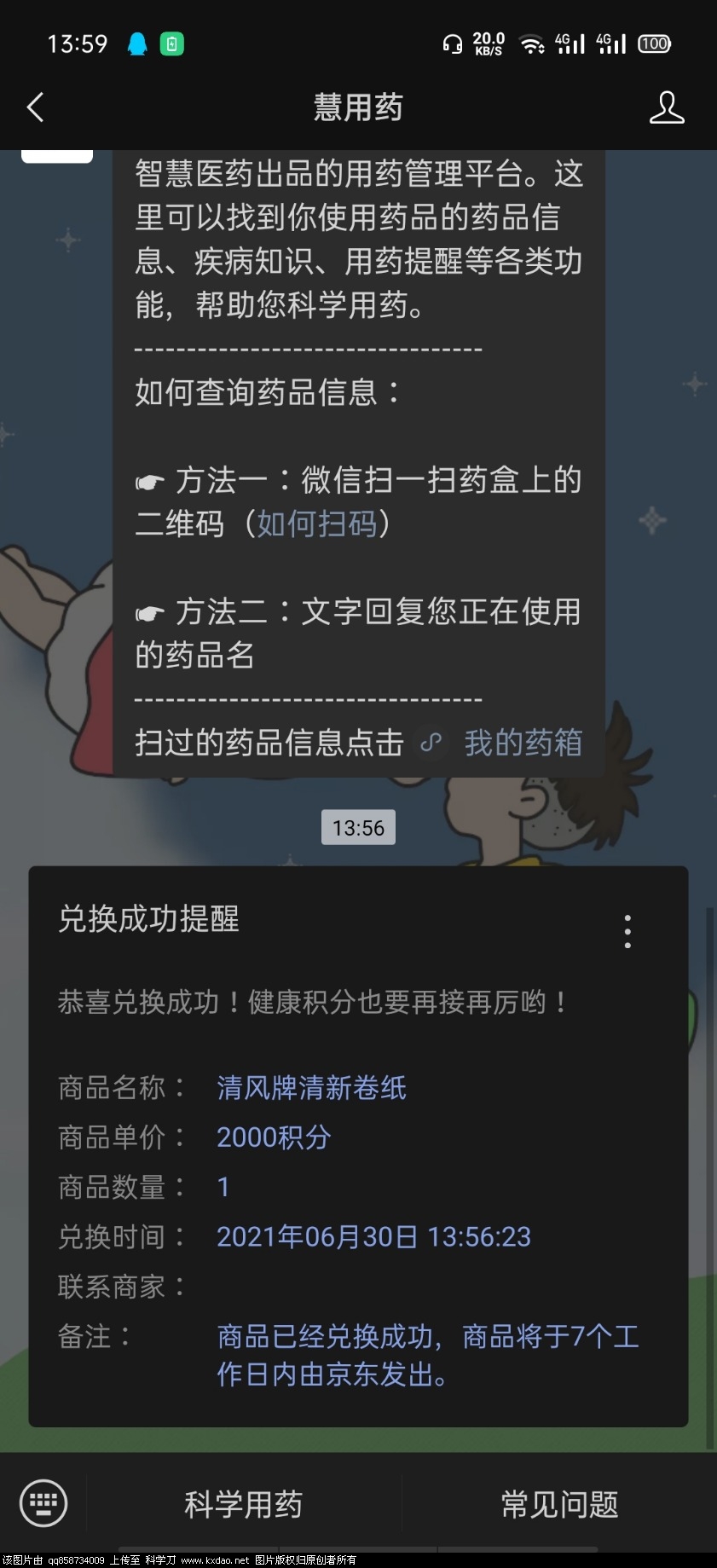
Task: Tap the back arrow to leave 慧用药 chat
Action: point(34,107)
